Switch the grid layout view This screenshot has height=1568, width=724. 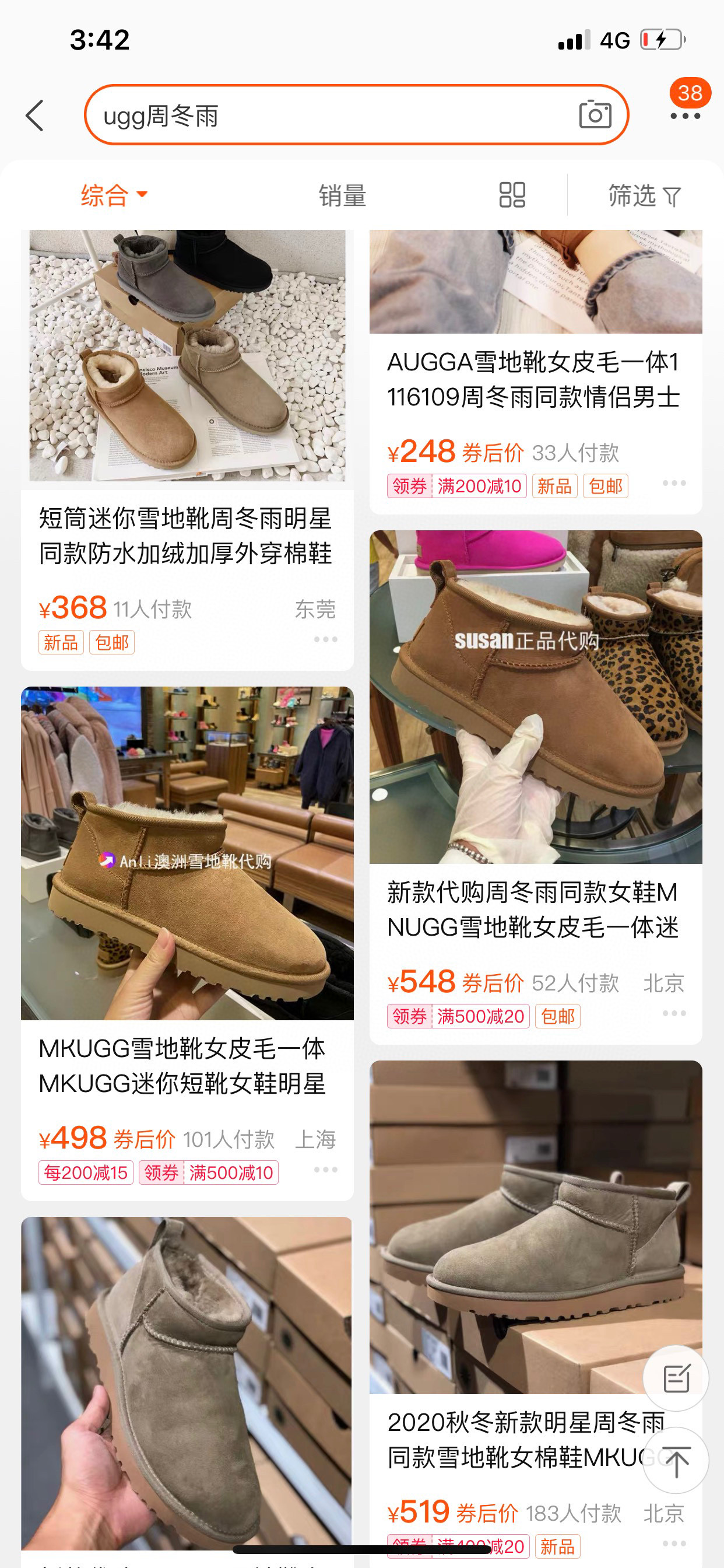[512, 195]
